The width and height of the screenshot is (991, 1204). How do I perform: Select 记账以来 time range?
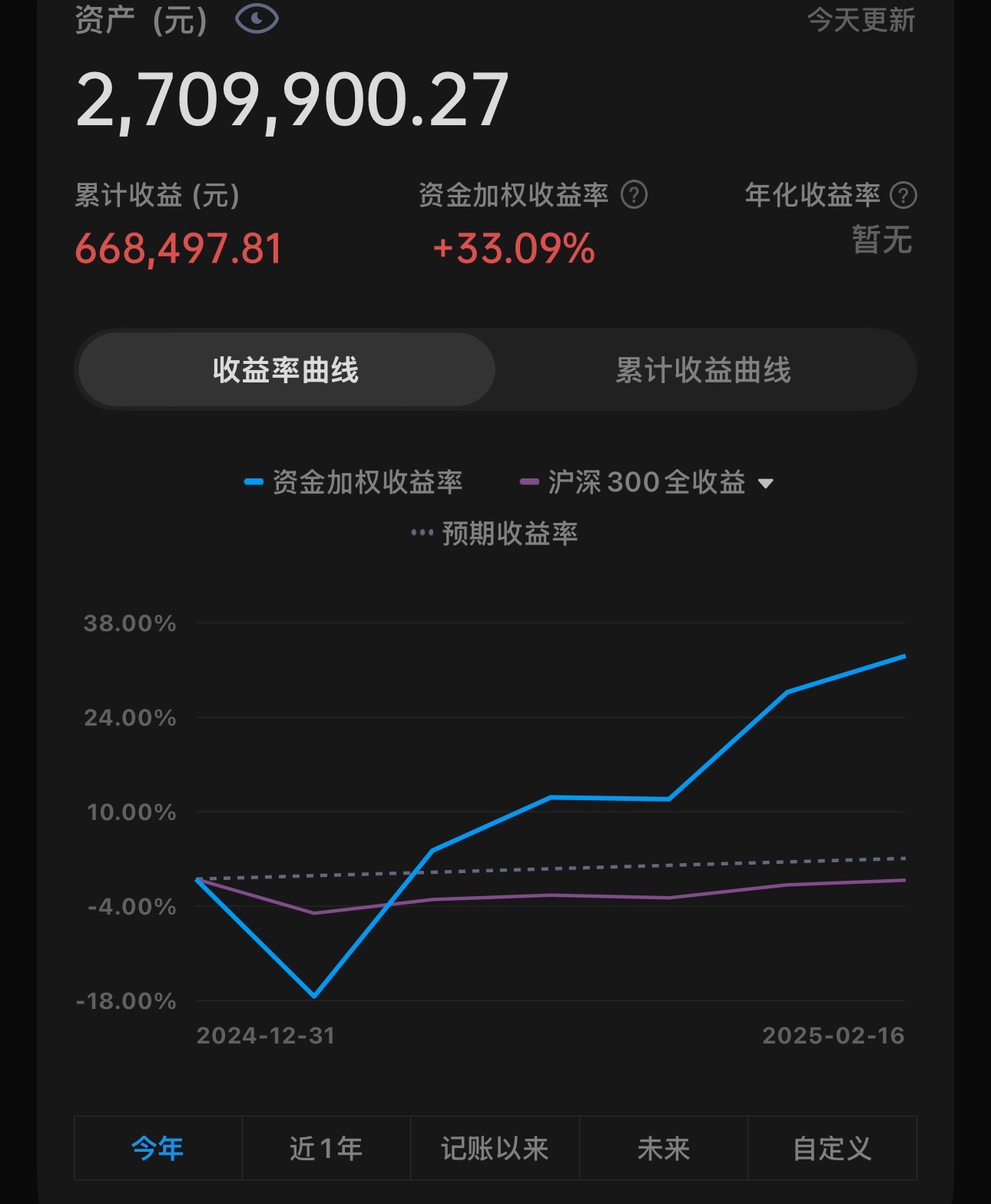(x=495, y=1148)
